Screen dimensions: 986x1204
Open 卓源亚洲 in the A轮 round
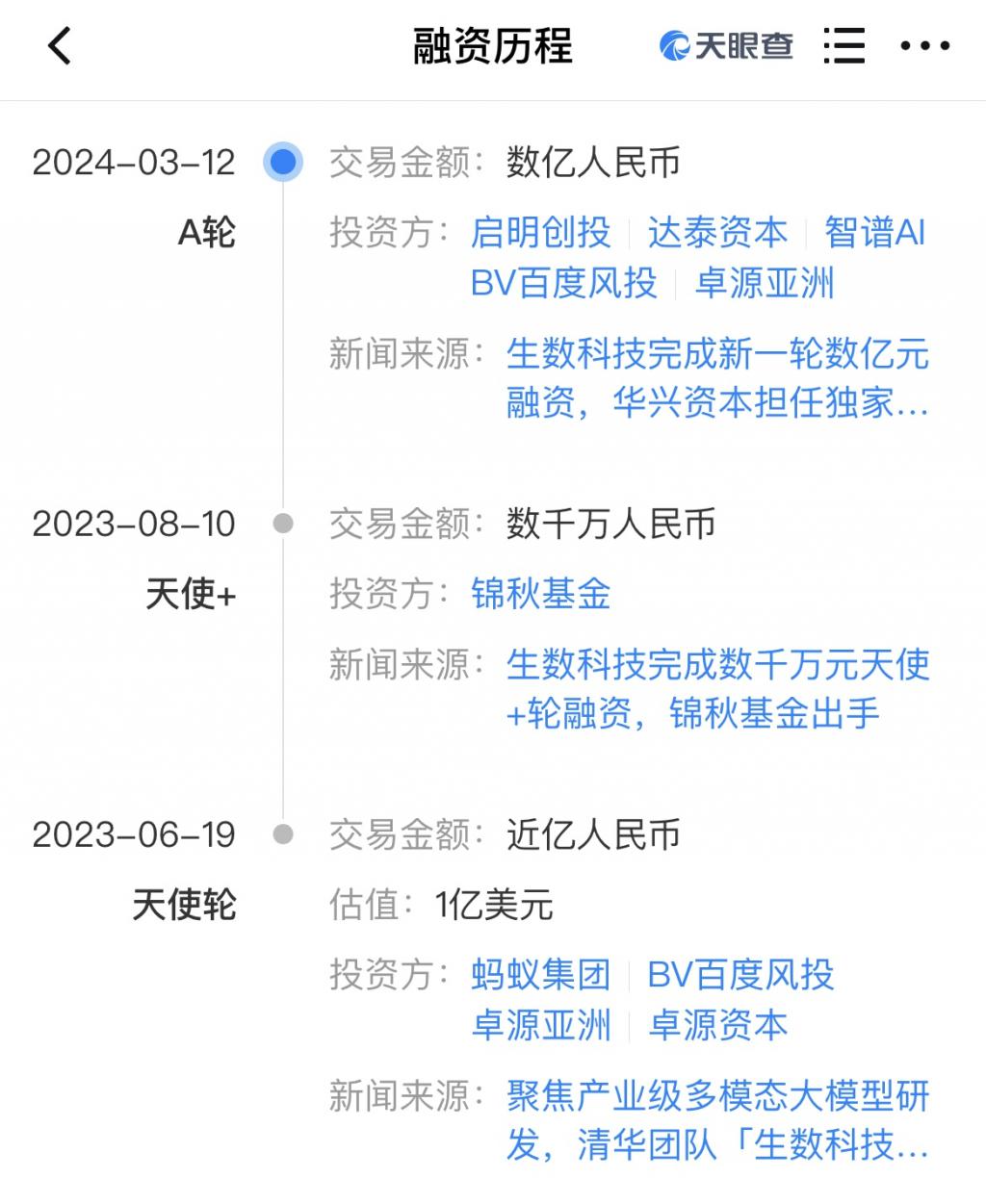tap(765, 283)
